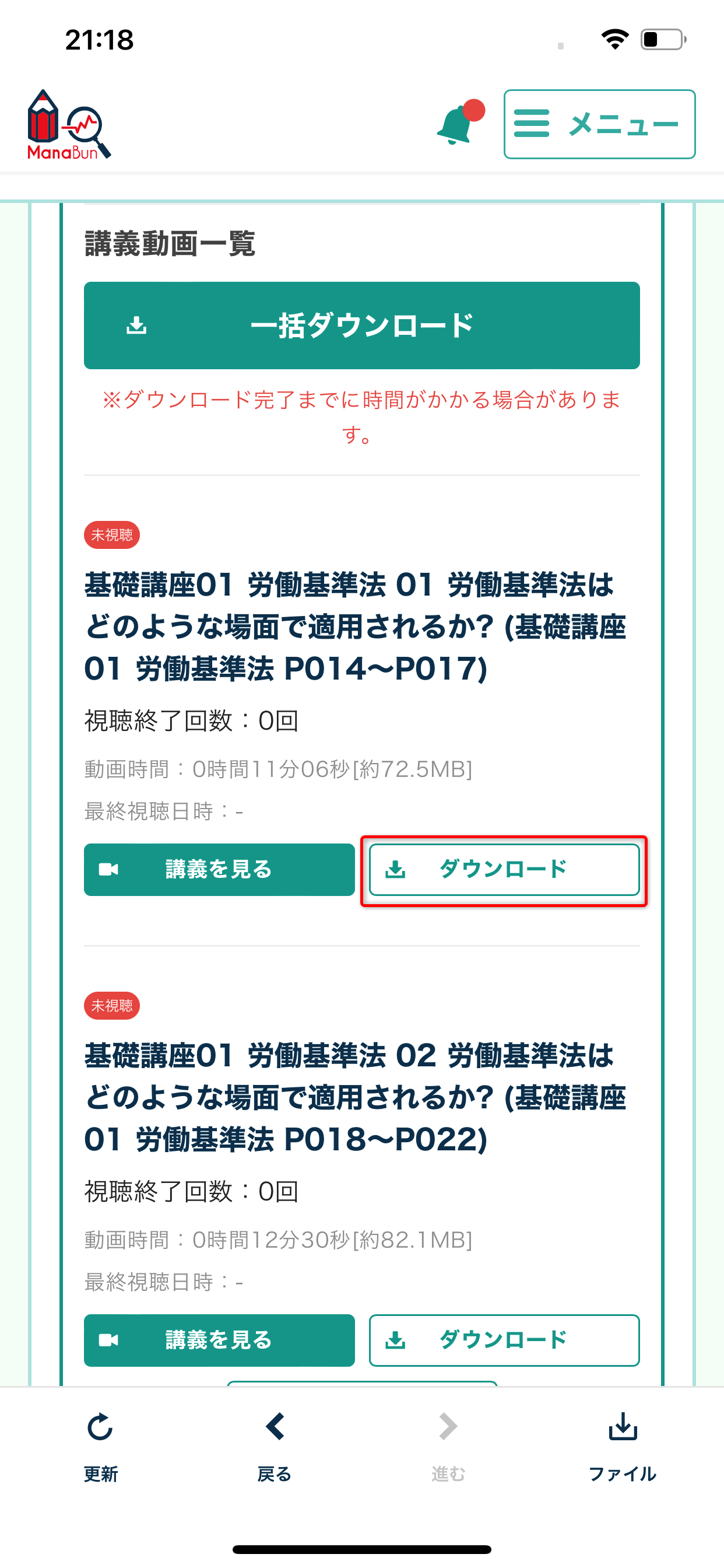Screen dimensions: 724x1568
Task: Watch lecture 01 via 講義を見る
Action: pos(219,869)
